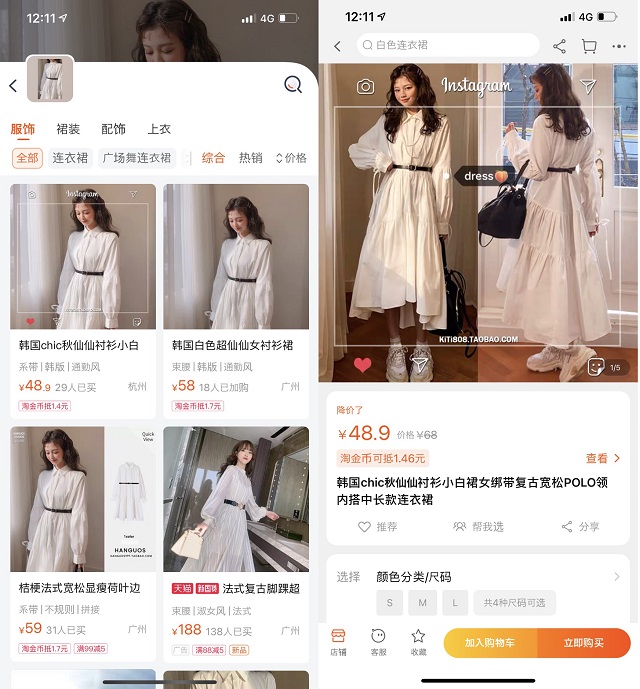Tap the back arrow beside the 白色连衣裙 search field
640x689 pixels.
337,46
